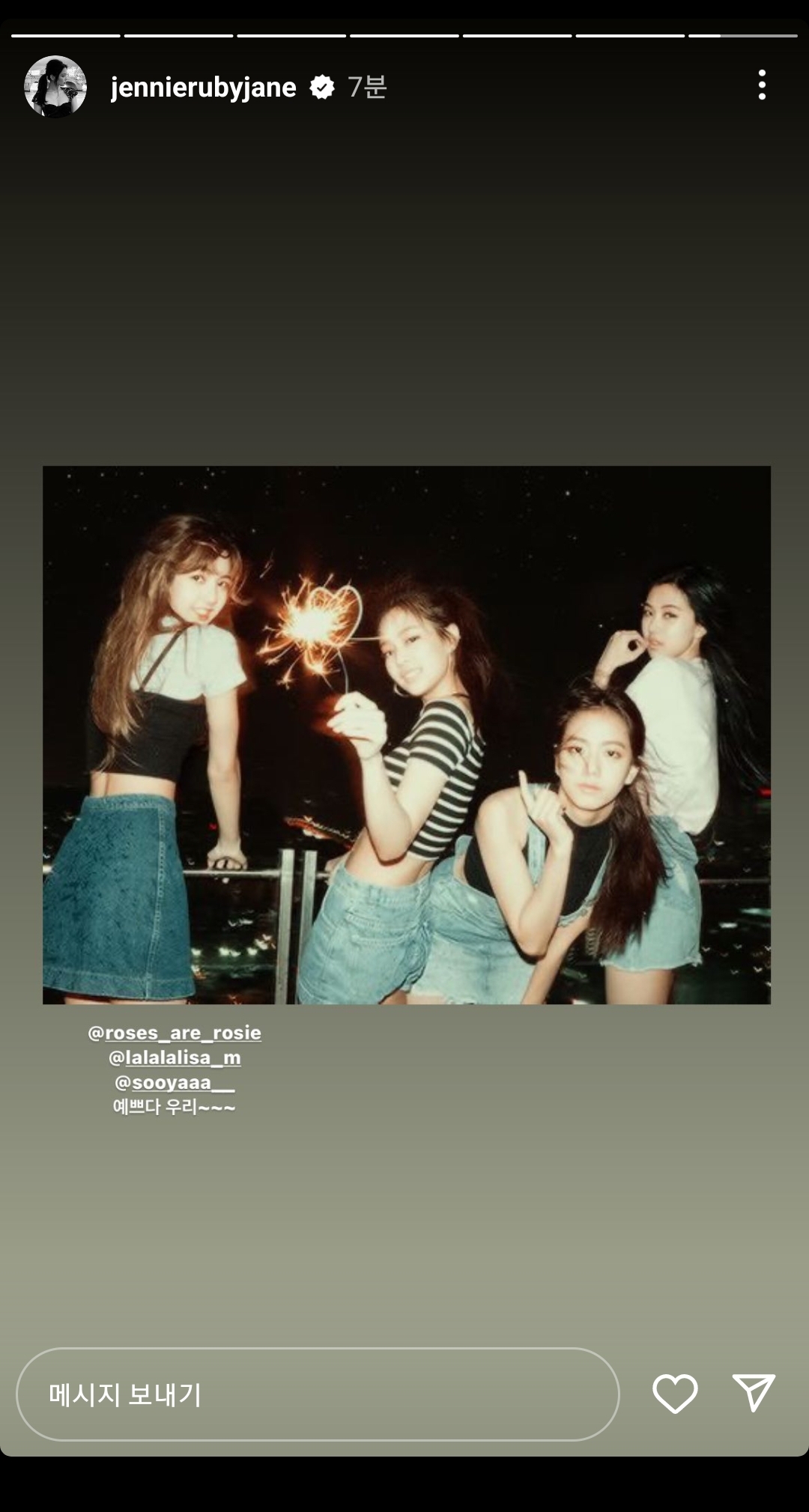Share this story via paper plane icon
809x1512 pixels.
click(x=753, y=1393)
